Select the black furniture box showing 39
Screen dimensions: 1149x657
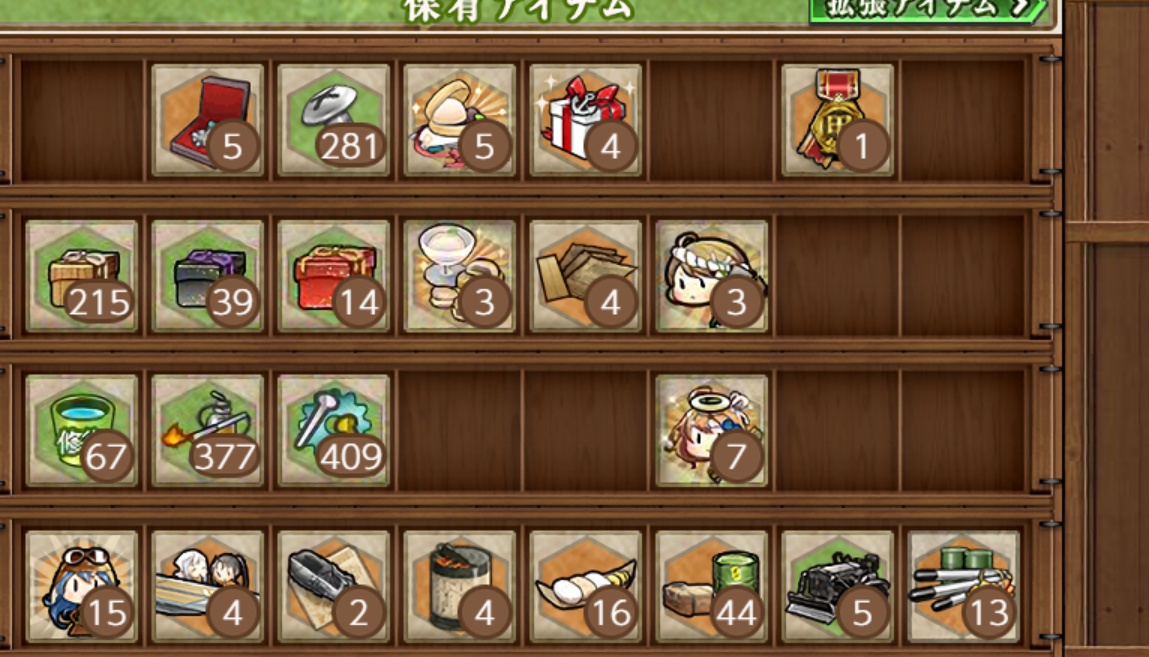pos(208,276)
